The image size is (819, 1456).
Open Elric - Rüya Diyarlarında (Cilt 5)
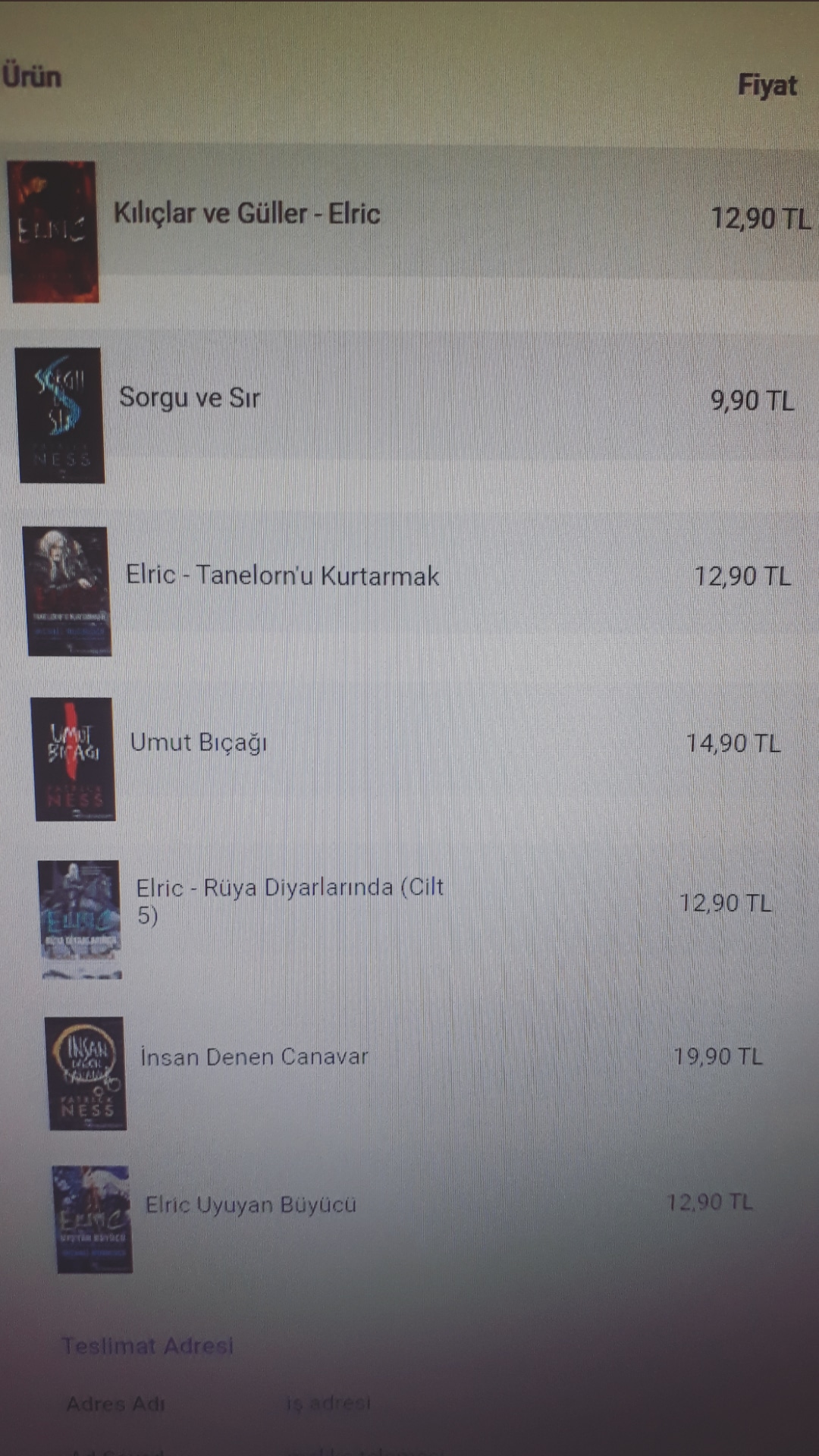(x=290, y=900)
